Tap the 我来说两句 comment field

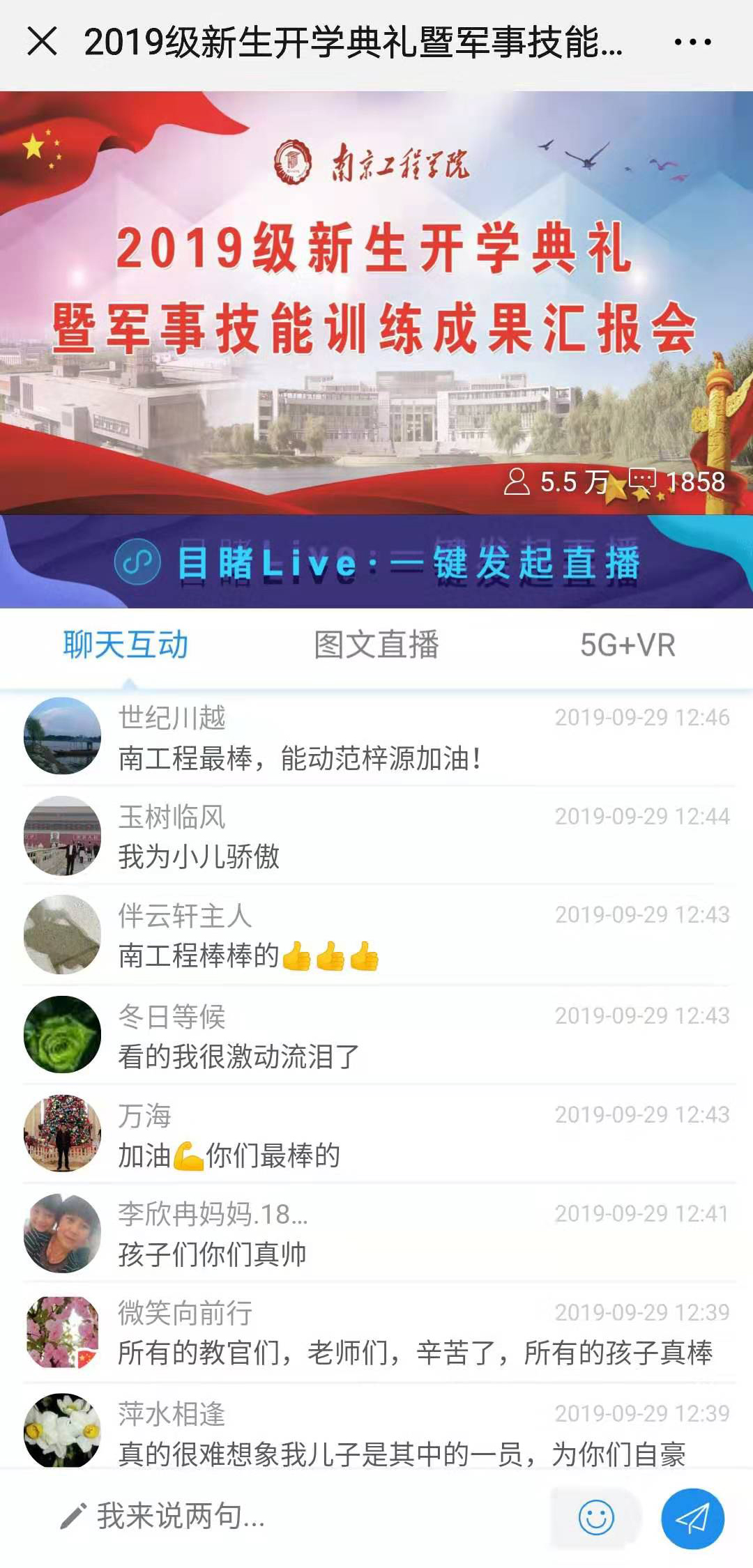(x=279, y=1516)
